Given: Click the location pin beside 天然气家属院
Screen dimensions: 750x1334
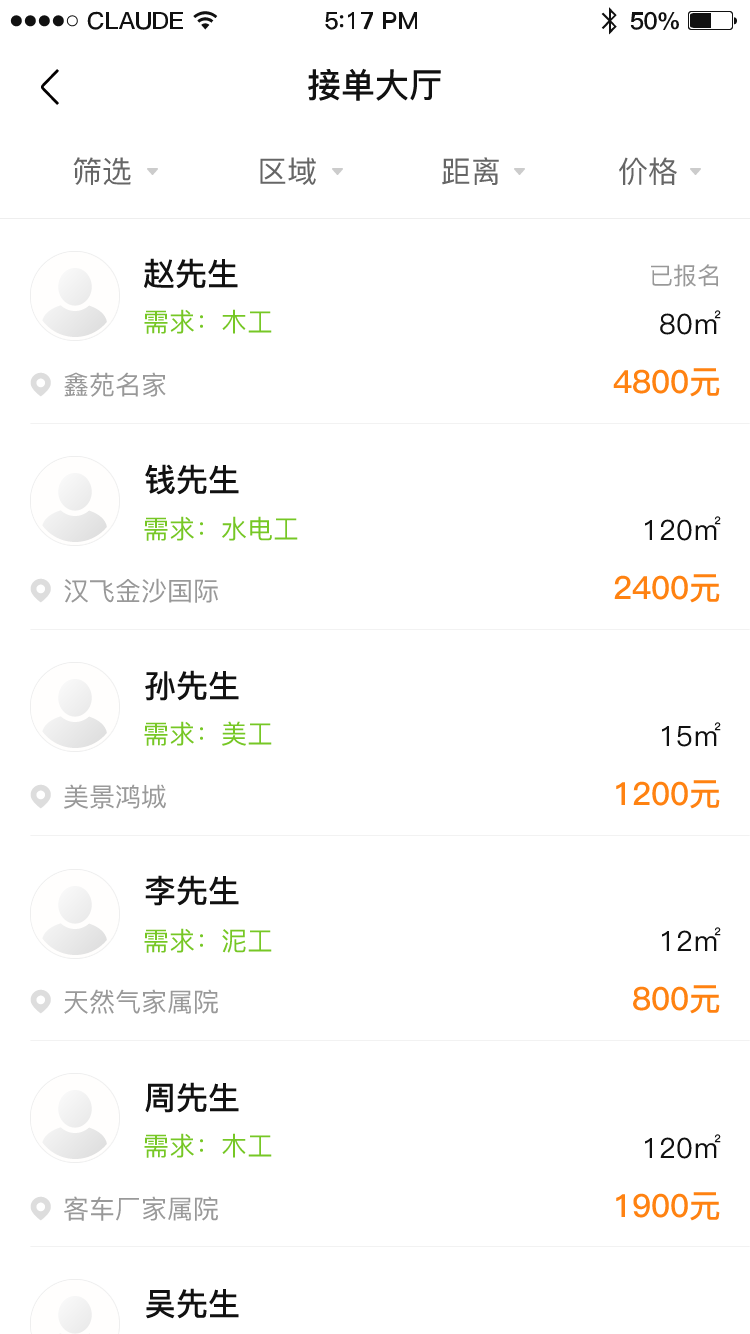Looking at the screenshot, I should click(40, 1002).
